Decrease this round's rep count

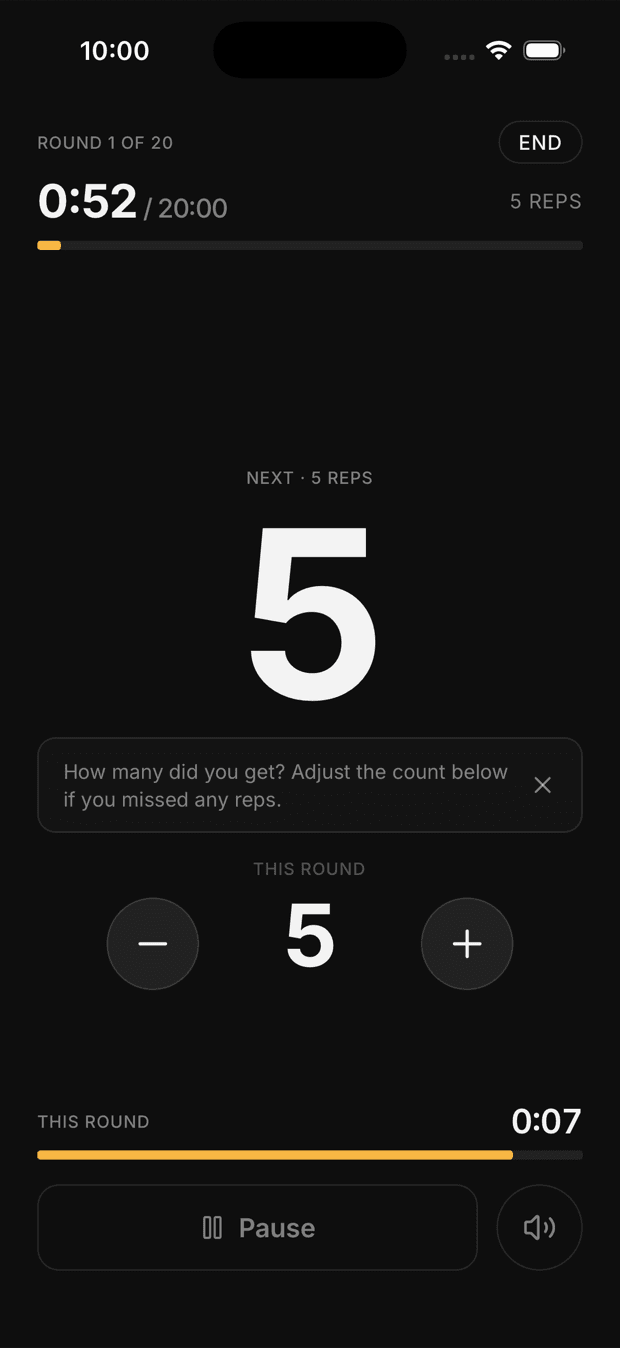click(x=153, y=944)
